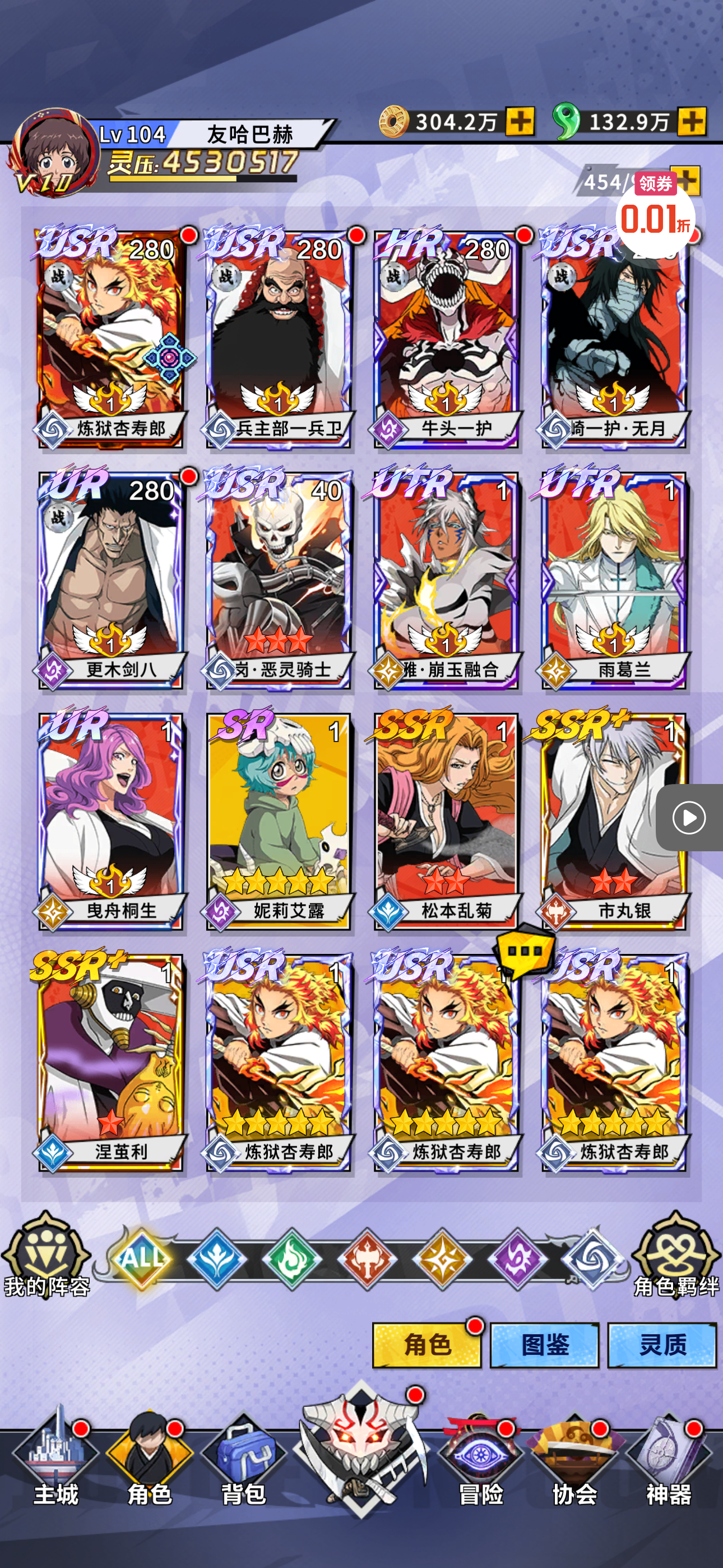Add more gold coins with plus button
This screenshot has width=723, height=1568.
(x=520, y=121)
